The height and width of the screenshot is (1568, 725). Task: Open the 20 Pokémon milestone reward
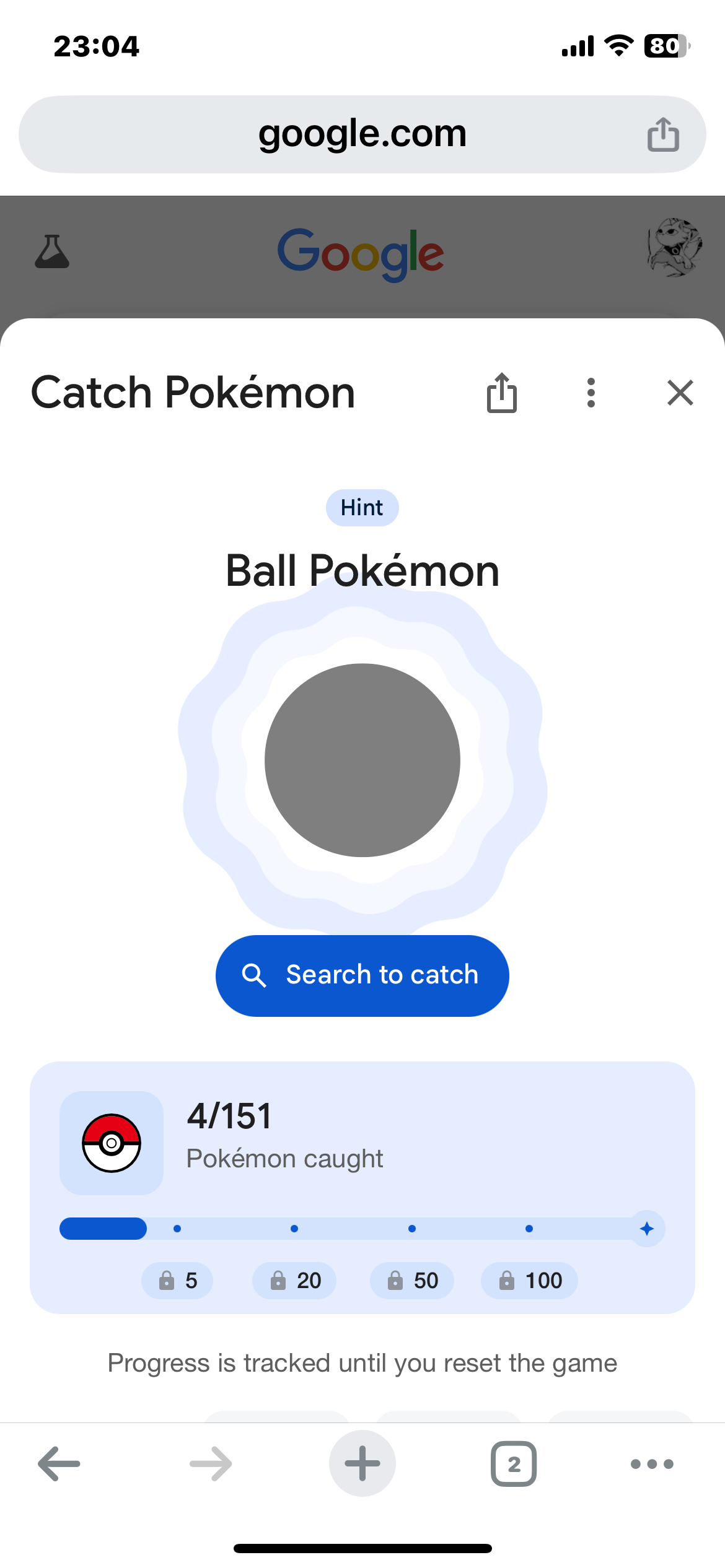coord(295,1280)
